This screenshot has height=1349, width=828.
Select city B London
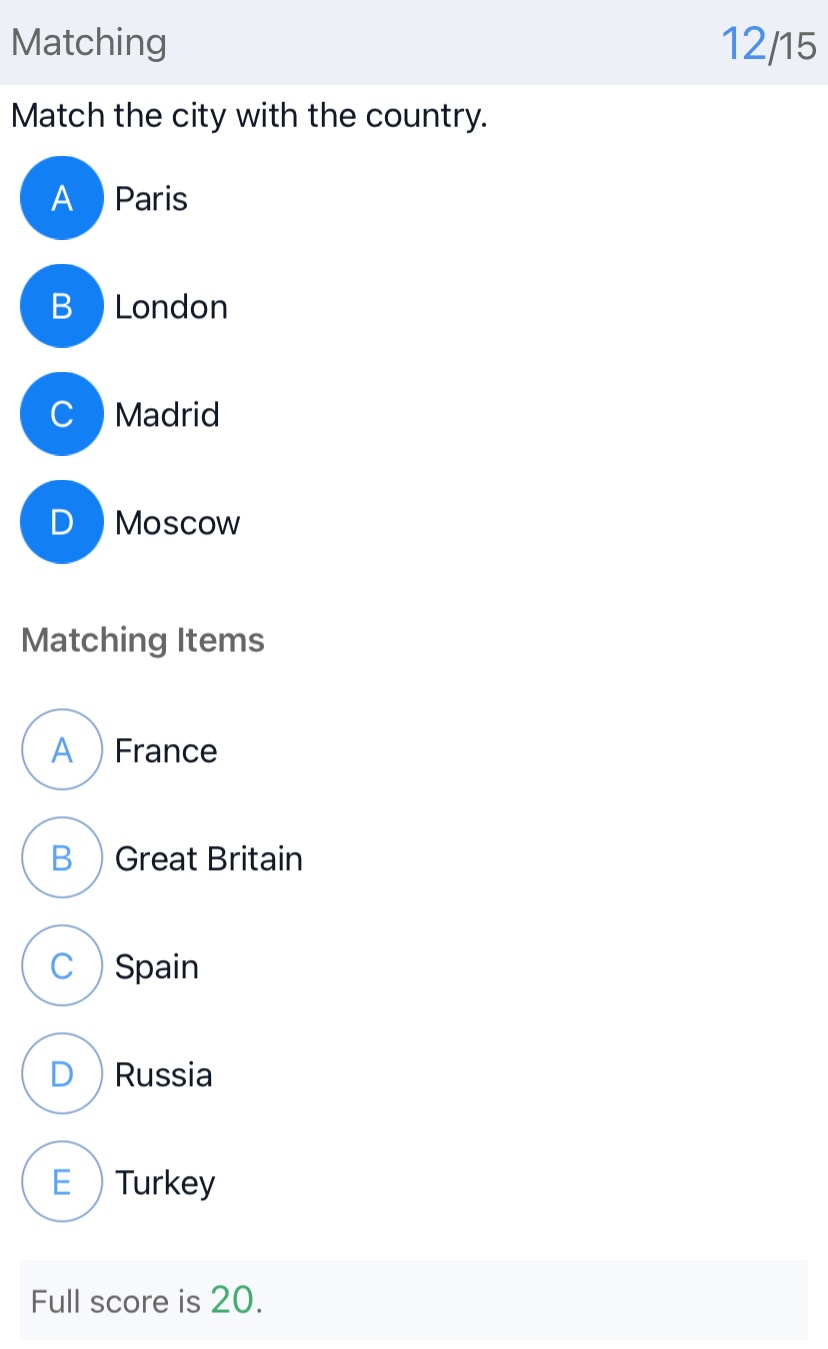click(62, 307)
